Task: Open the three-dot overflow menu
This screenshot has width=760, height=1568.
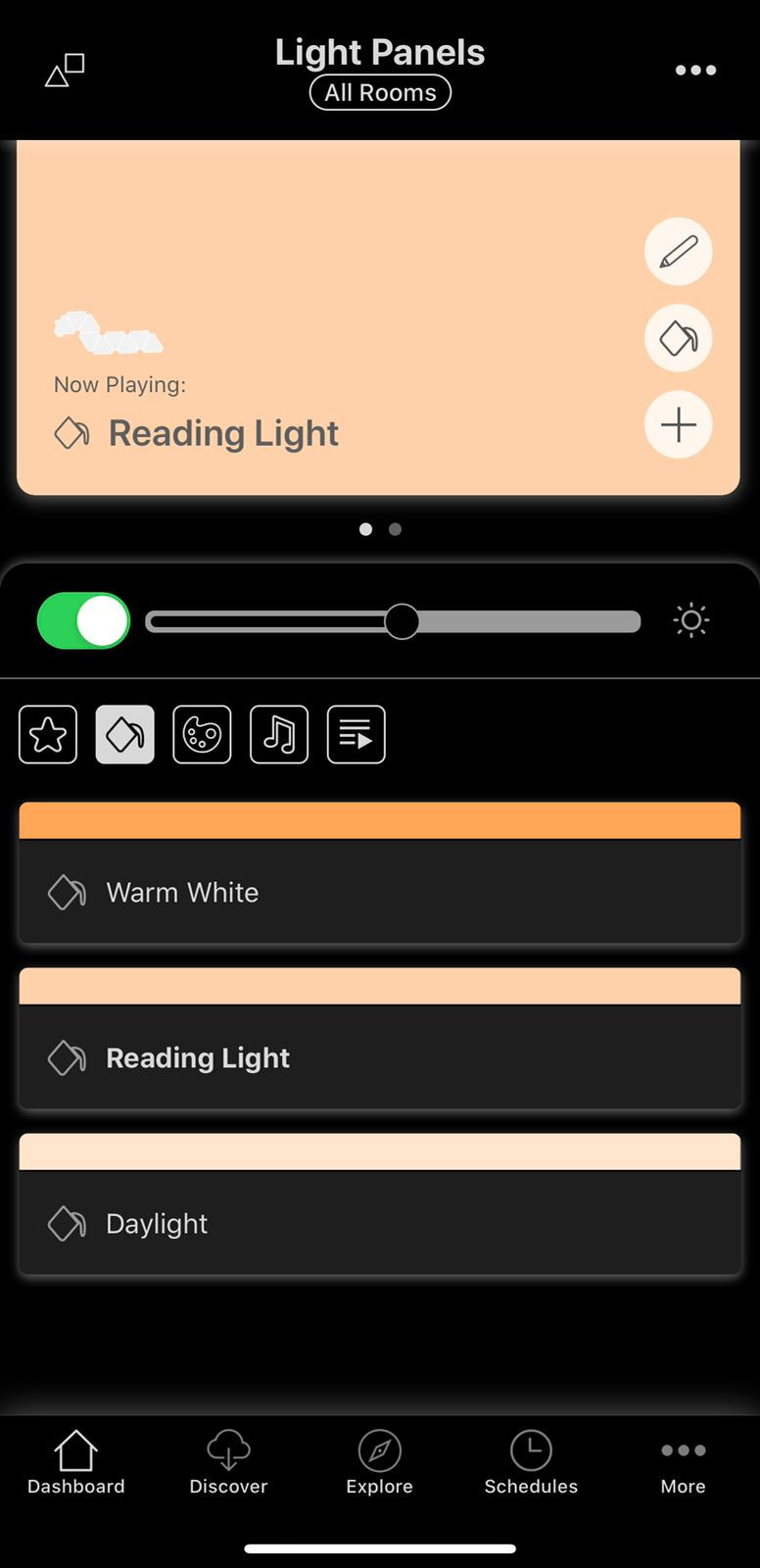Action: coord(695,71)
